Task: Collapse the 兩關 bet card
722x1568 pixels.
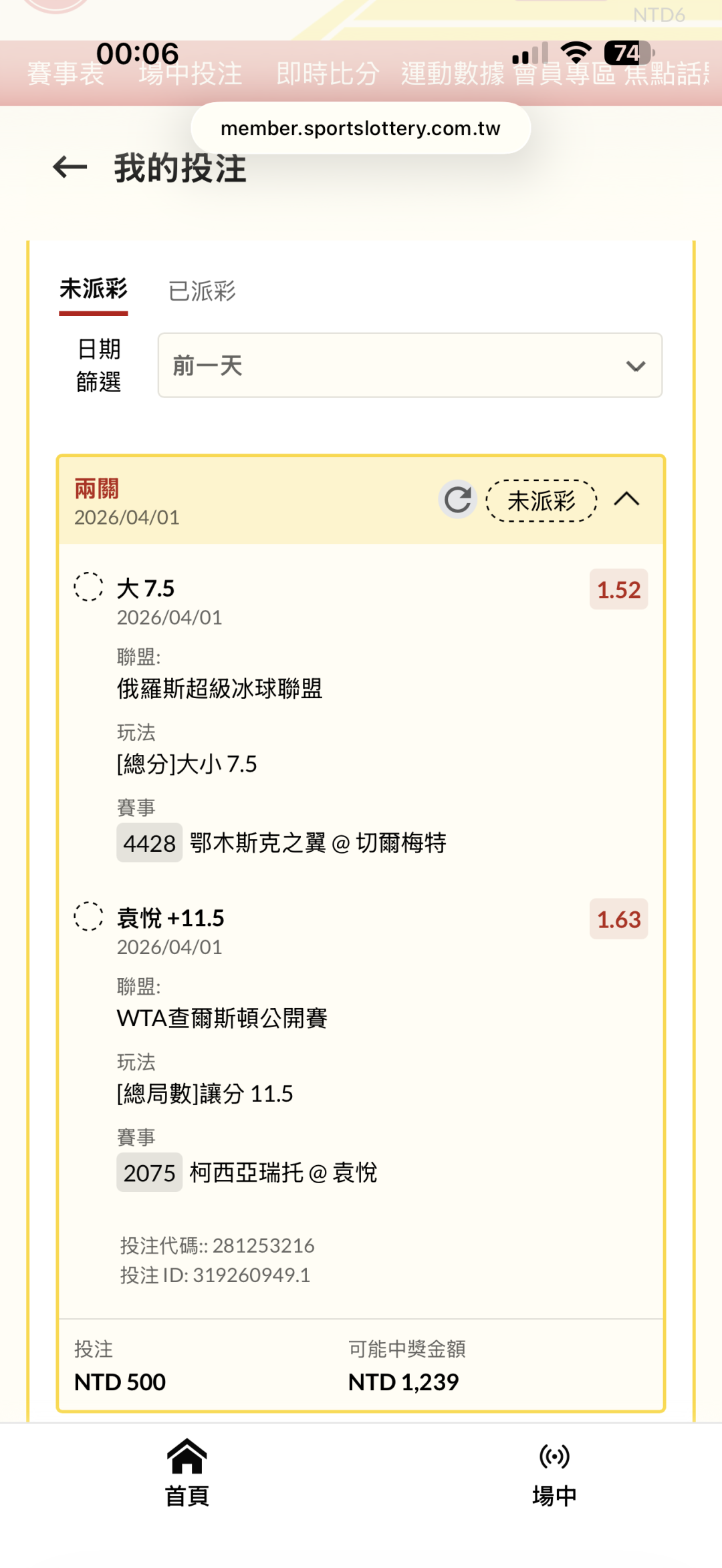Action: pyautogui.click(x=626, y=499)
